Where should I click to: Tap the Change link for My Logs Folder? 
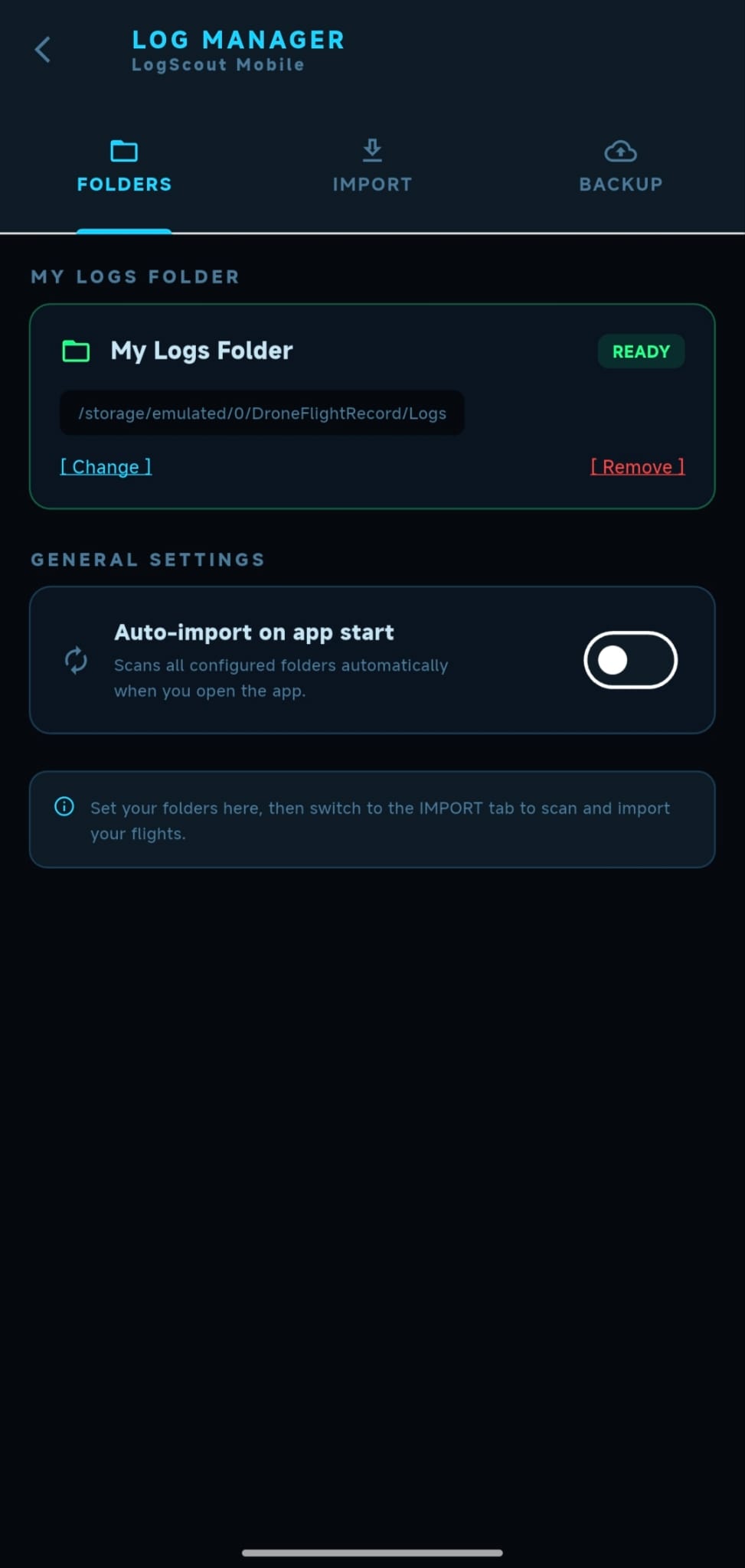tap(106, 466)
